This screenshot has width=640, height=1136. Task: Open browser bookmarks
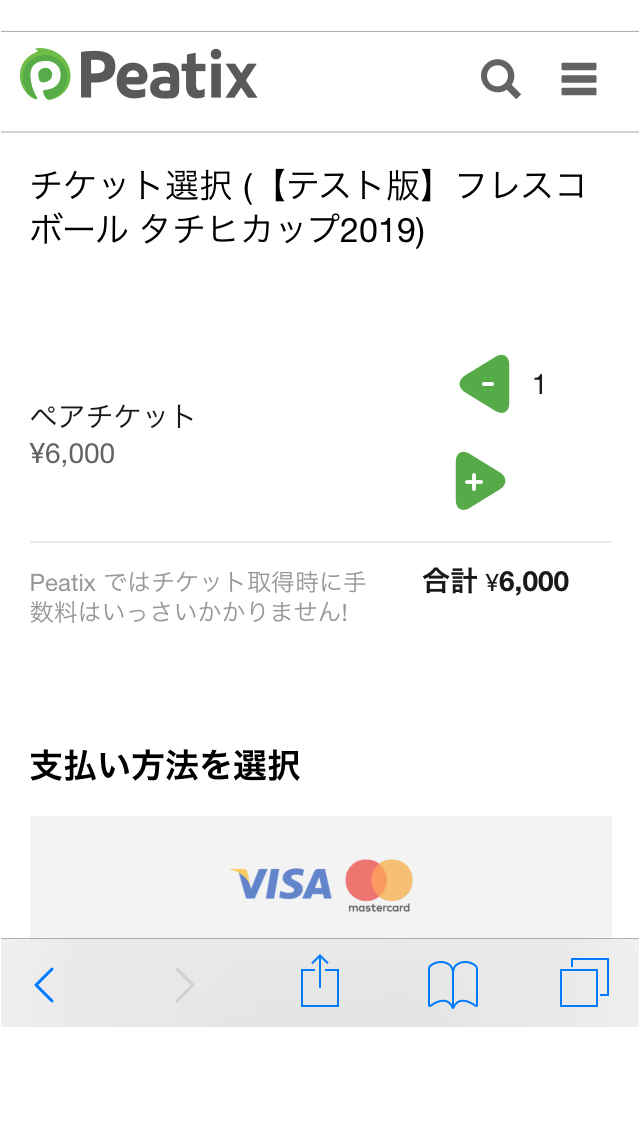(x=453, y=985)
